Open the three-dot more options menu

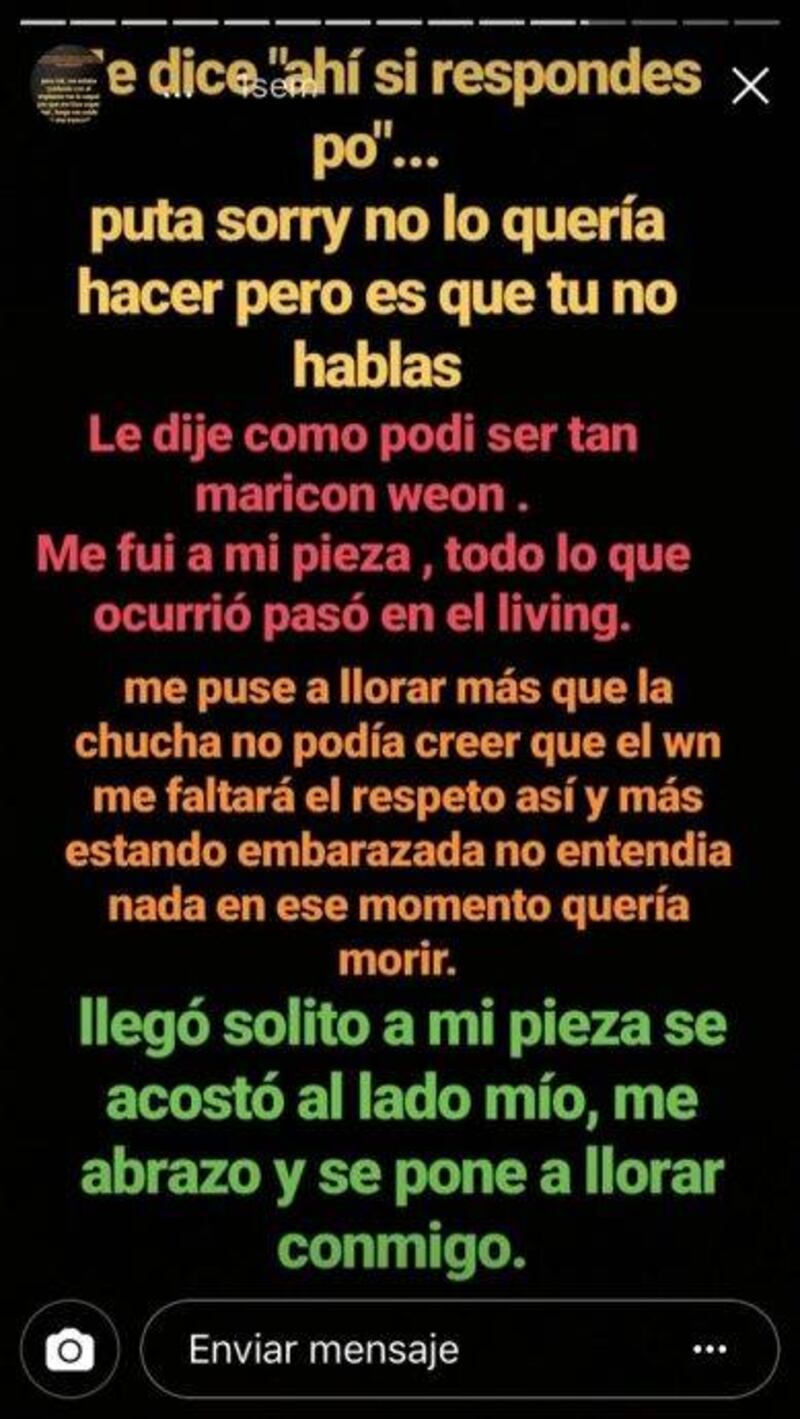(x=710, y=1350)
